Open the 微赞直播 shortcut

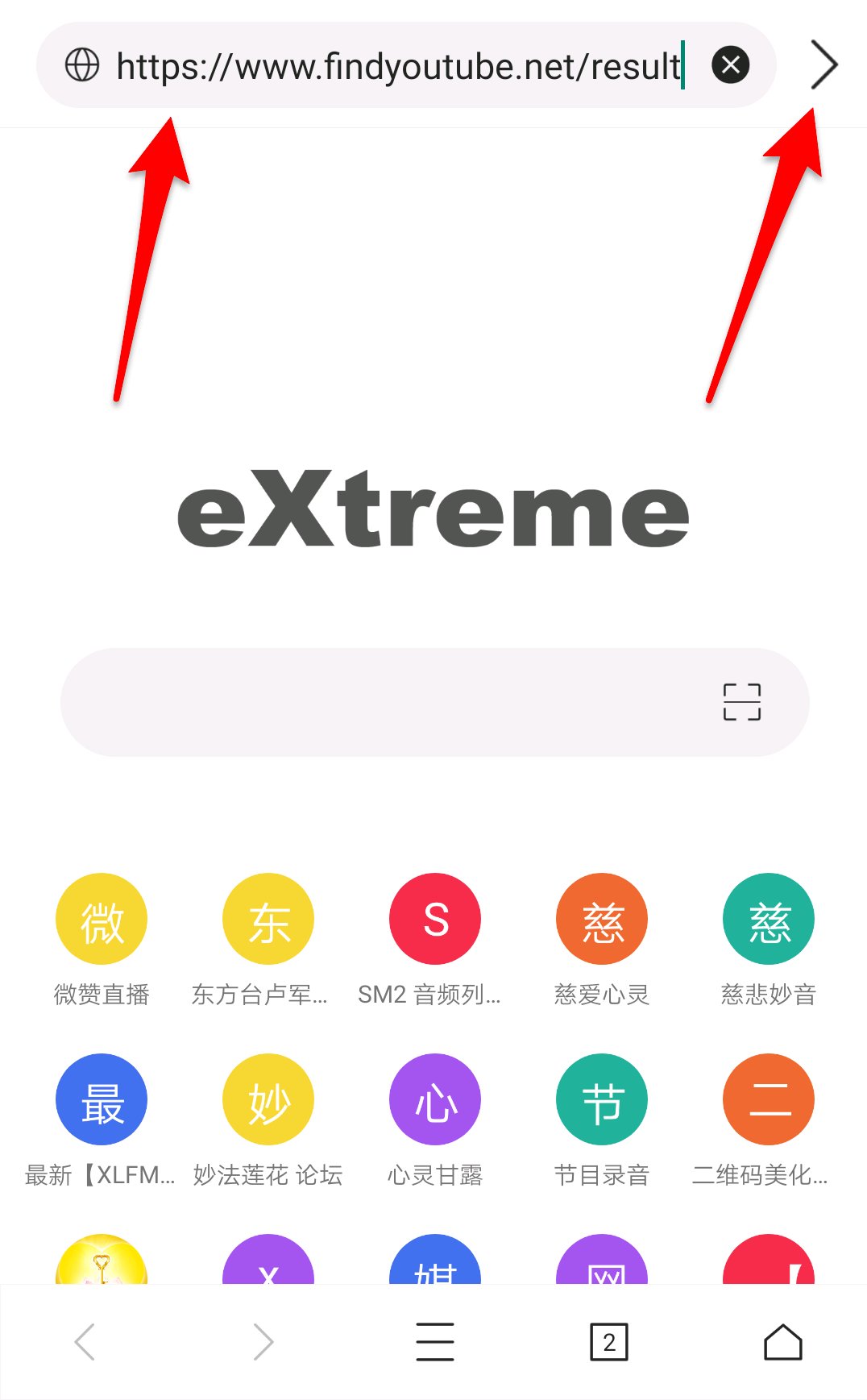coord(102,920)
